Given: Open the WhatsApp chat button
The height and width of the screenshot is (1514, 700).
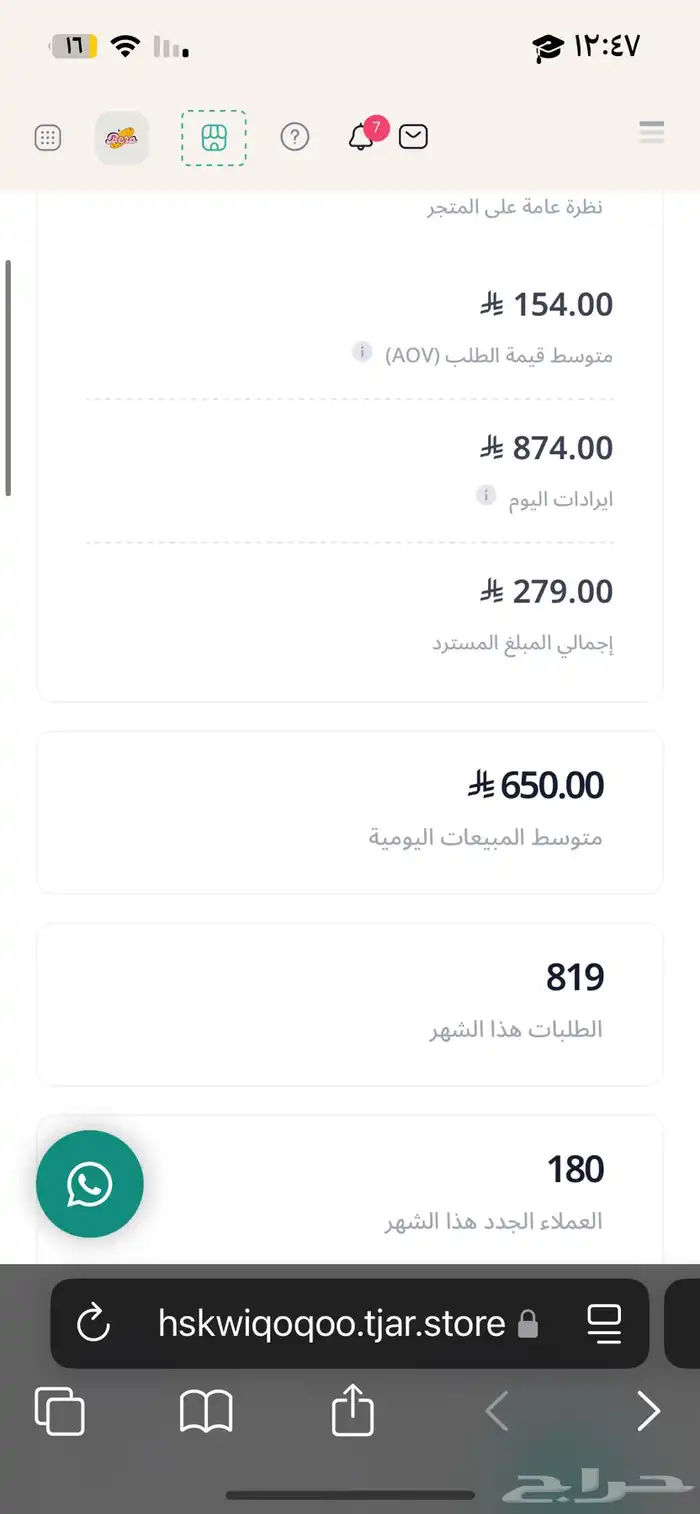Looking at the screenshot, I should [x=90, y=1184].
